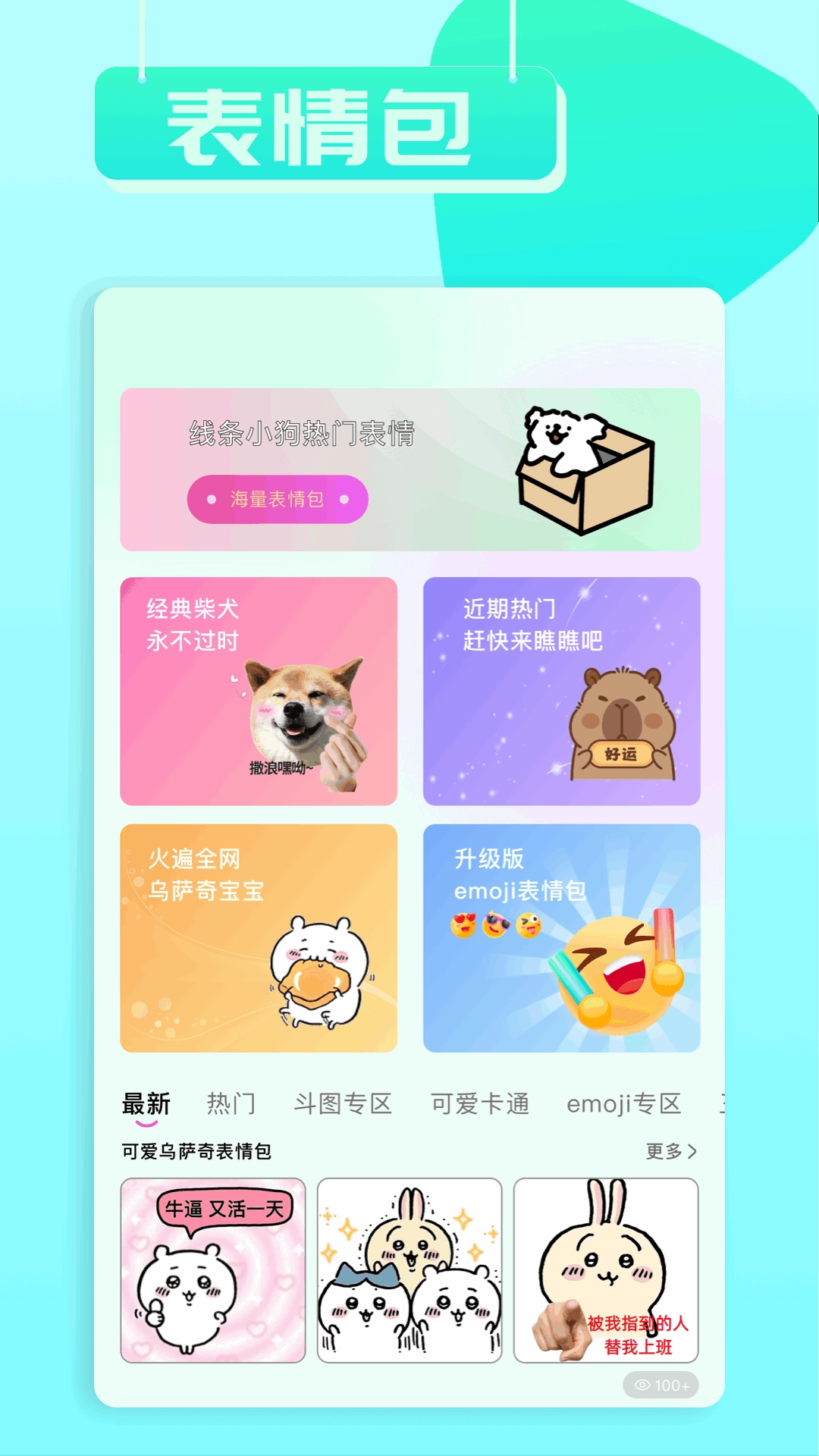This screenshot has width=819, height=1456.
Task: Switch to the 可爱卡通 tab
Action: (x=481, y=1104)
